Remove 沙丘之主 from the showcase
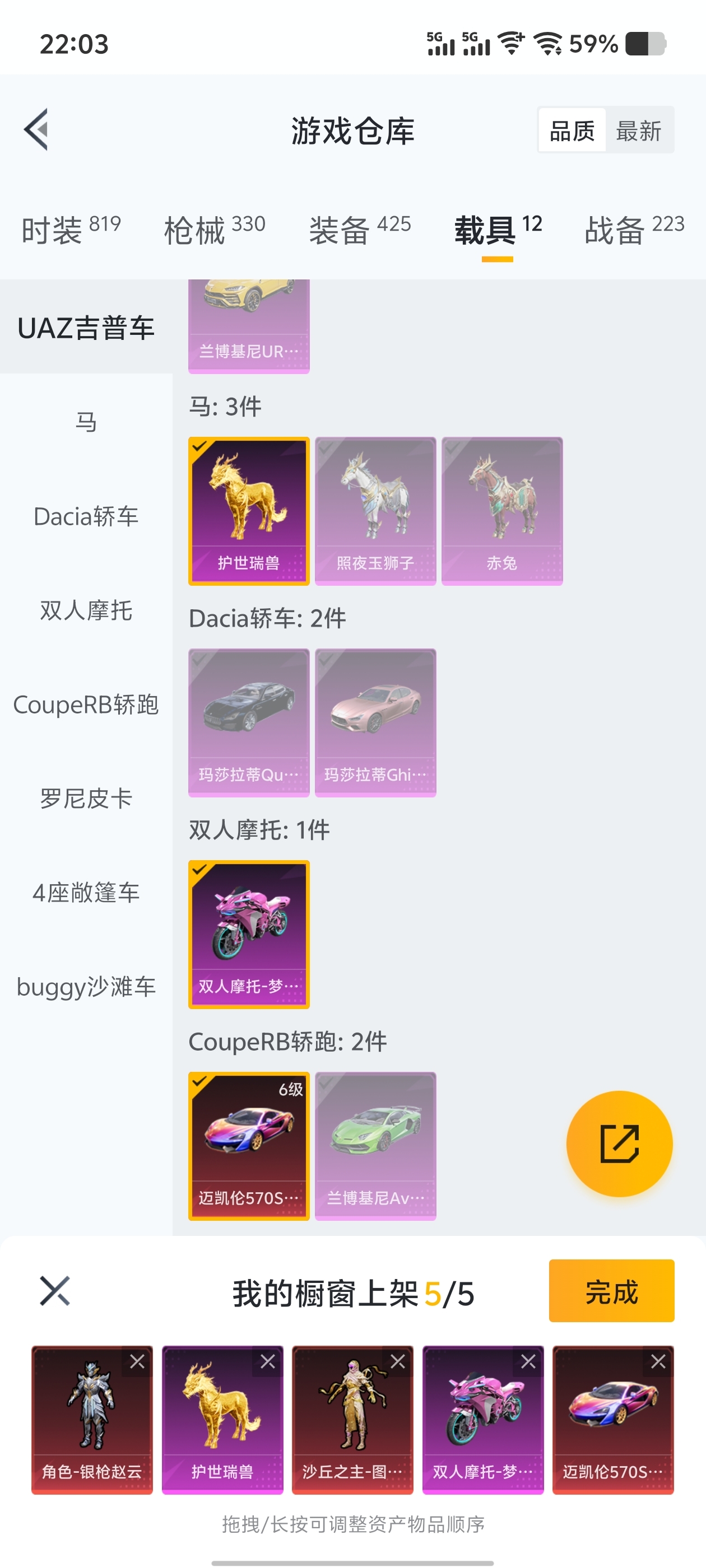 coord(398,1362)
